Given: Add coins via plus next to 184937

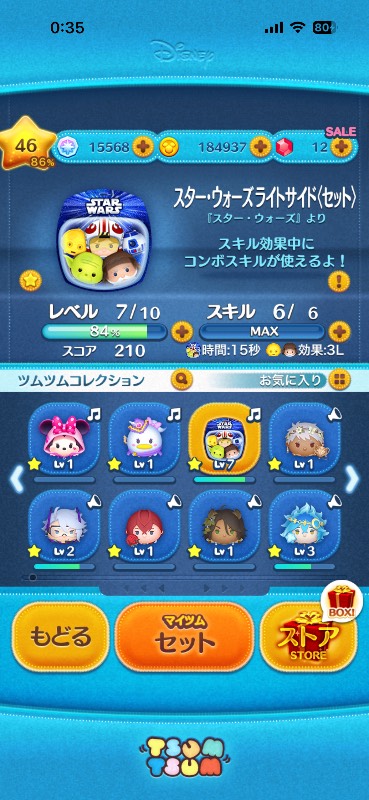Looking at the screenshot, I should coord(260,147).
